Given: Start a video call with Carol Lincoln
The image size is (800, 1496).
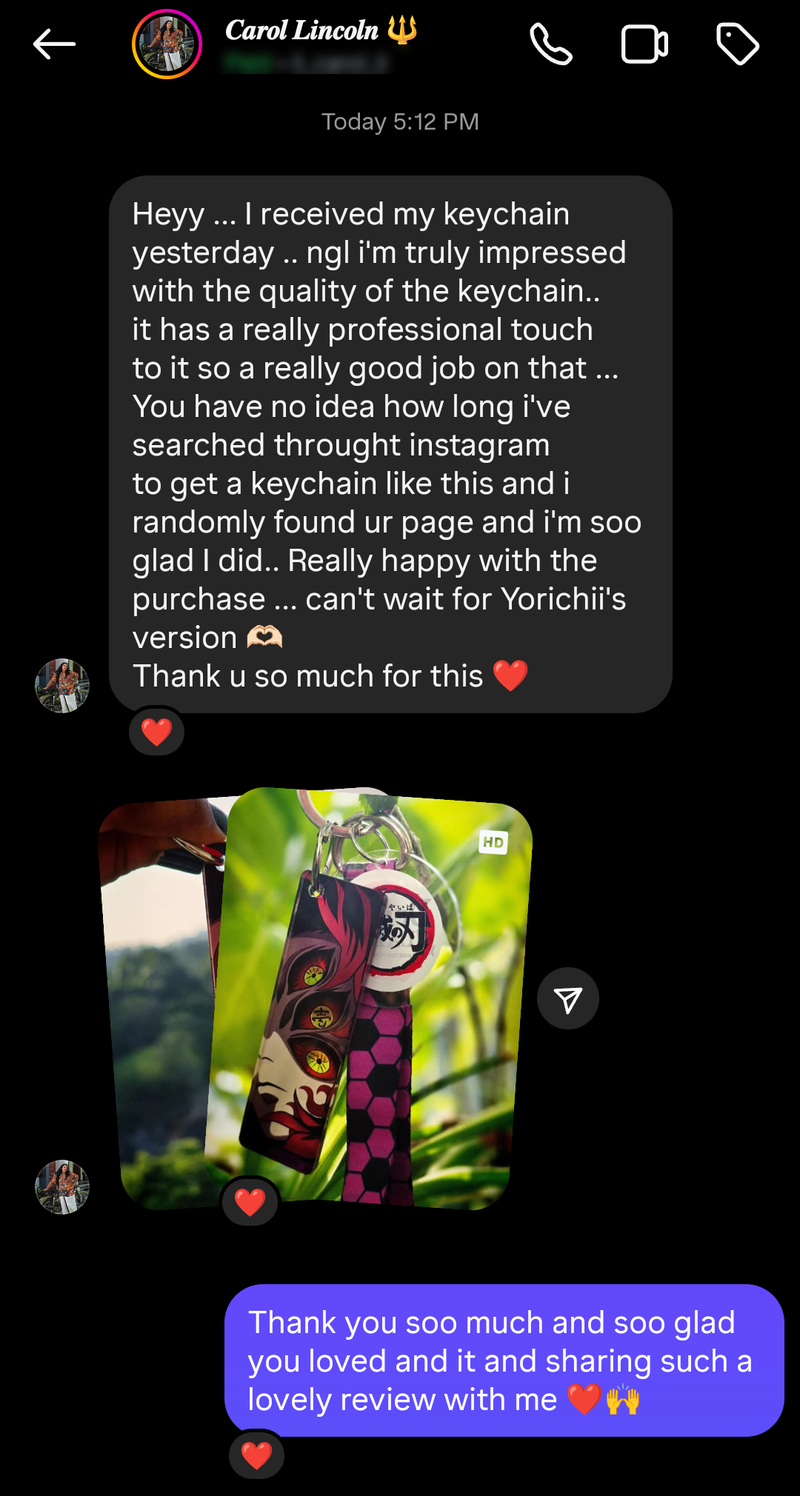Looking at the screenshot, I should click(644, 44).
